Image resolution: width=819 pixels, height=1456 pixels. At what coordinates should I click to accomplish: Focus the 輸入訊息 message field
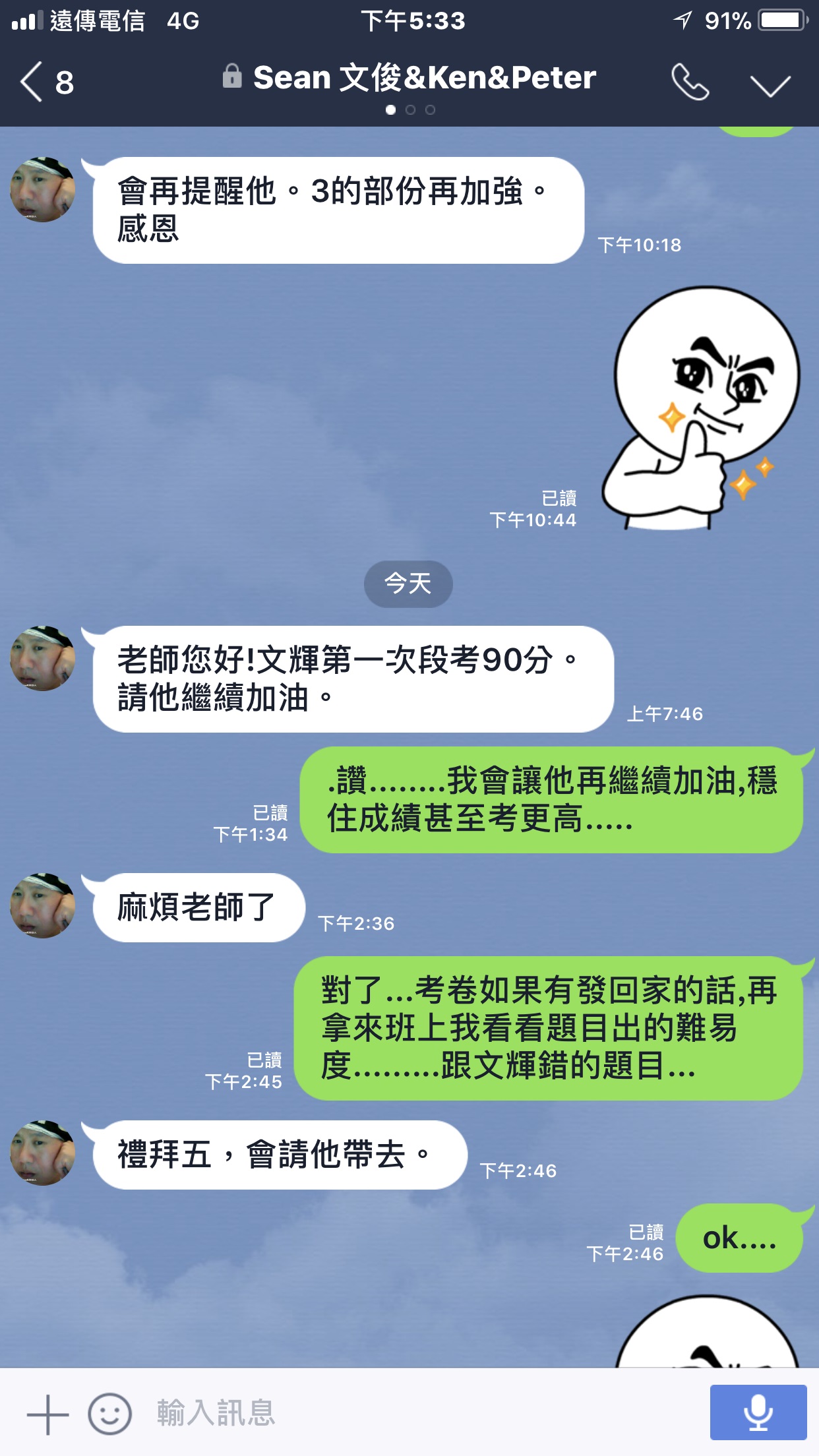click(x=422, y=1414)
